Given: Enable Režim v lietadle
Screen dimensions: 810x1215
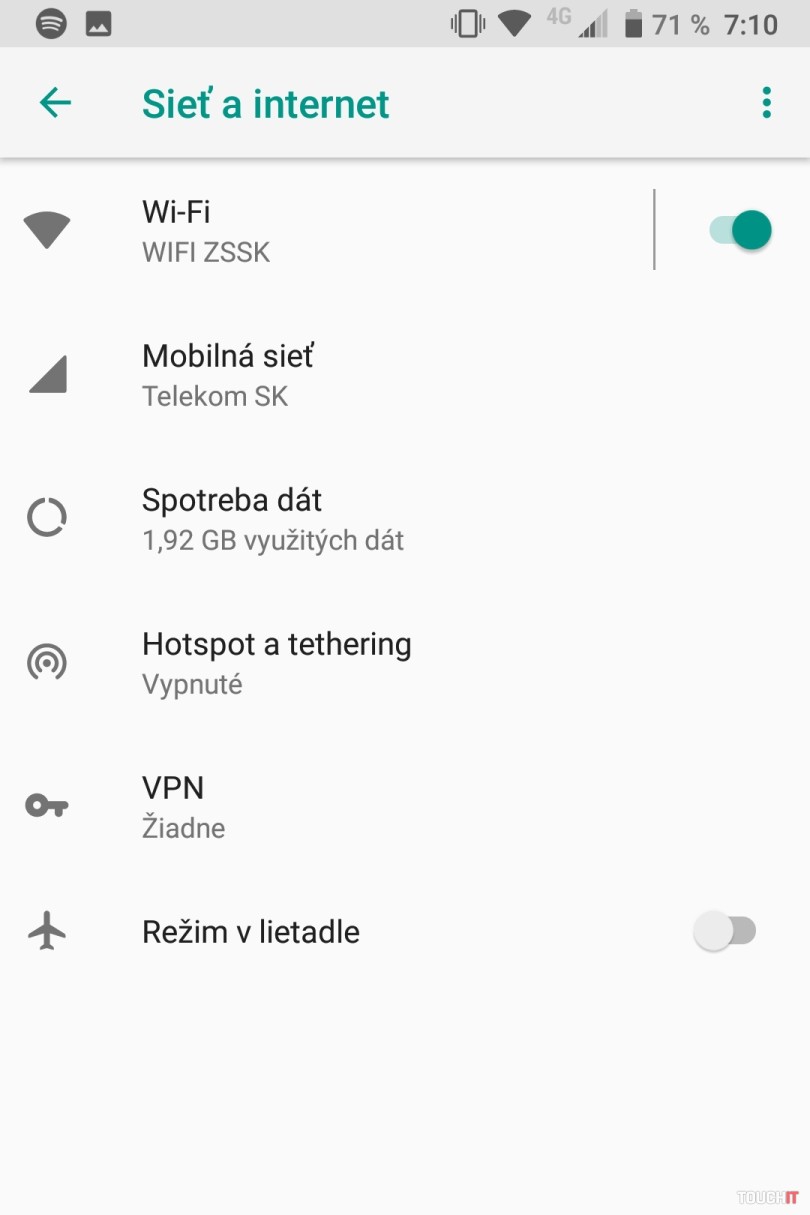Looking at the screenshot, I should click(x=725, y=932).
